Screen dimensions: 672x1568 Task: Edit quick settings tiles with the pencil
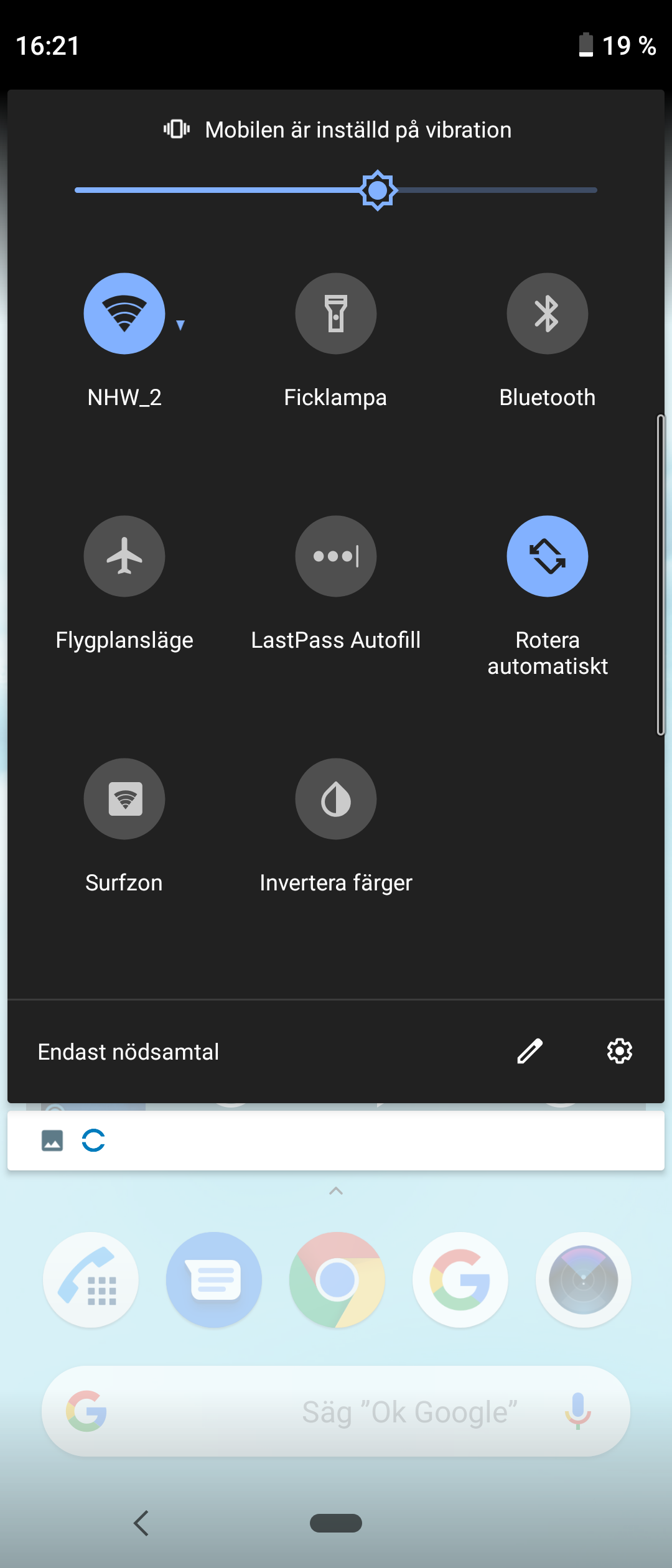pos(530,1052)
